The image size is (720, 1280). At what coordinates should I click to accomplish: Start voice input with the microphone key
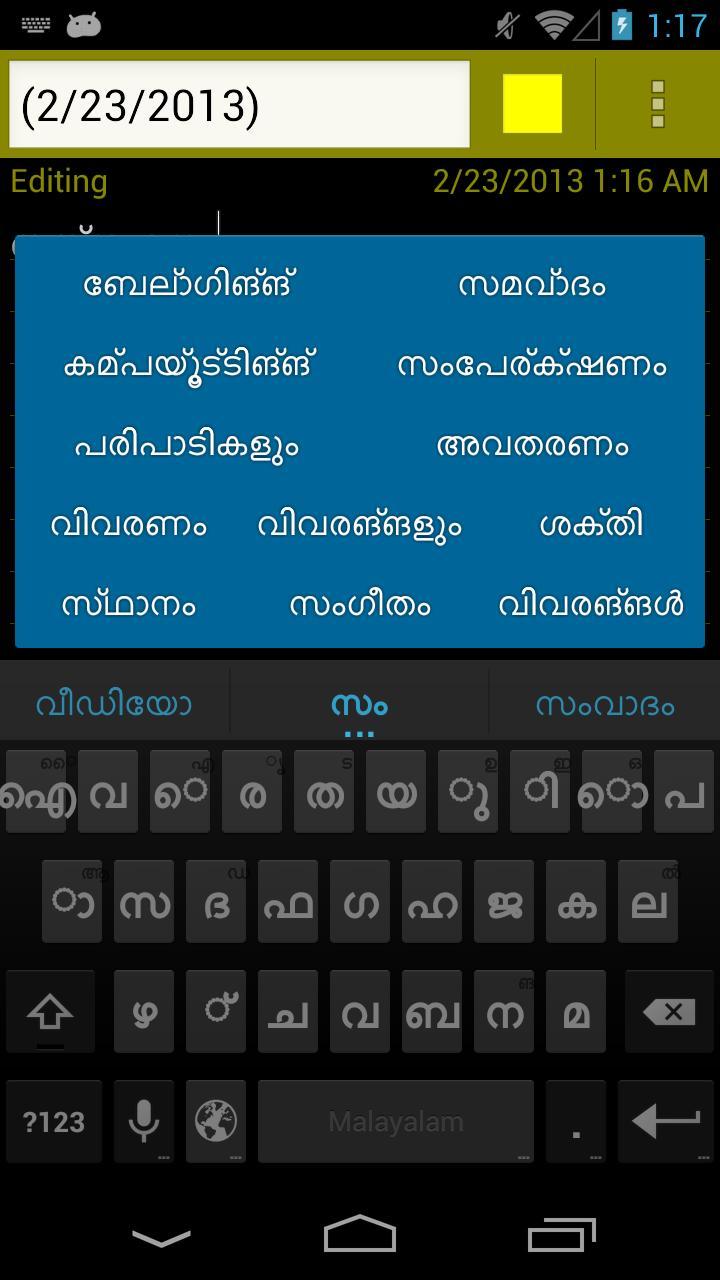(144, 1121)
